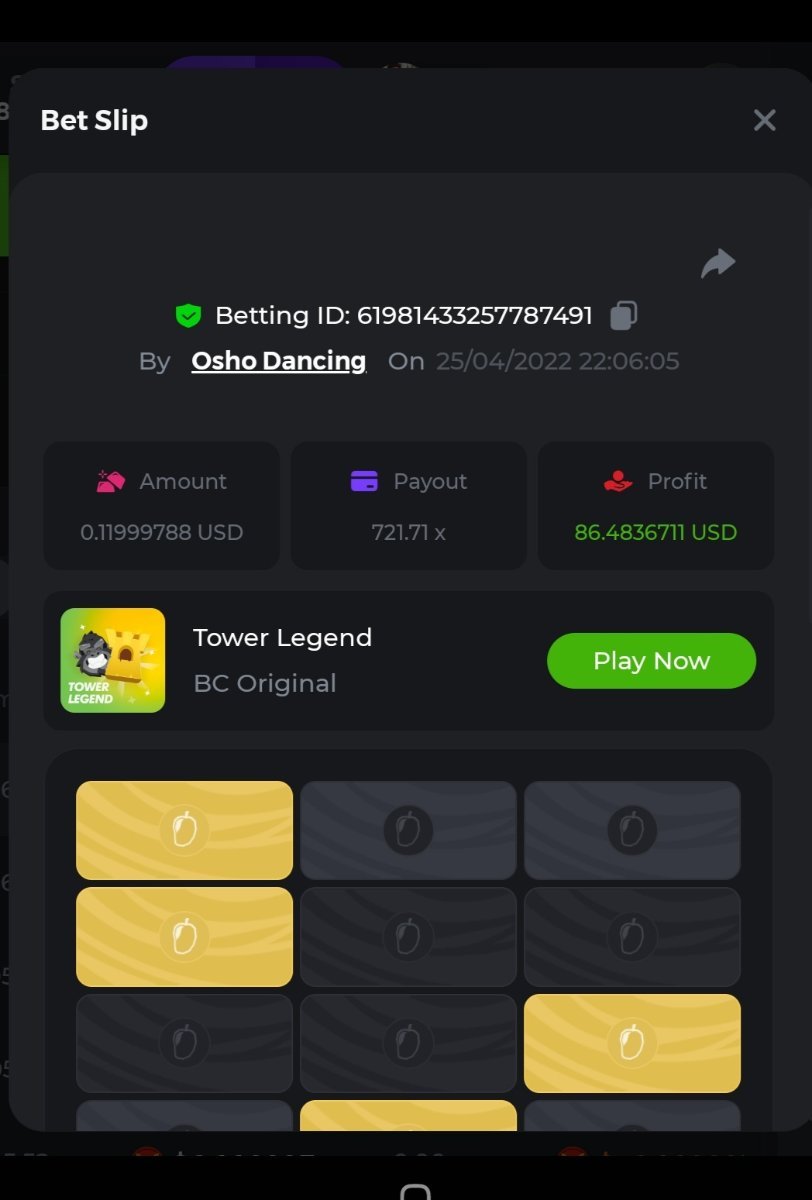Tap Play Now for Tower Legend
This screenshot has width=812, height=1200.
click(x=651, y=661)
